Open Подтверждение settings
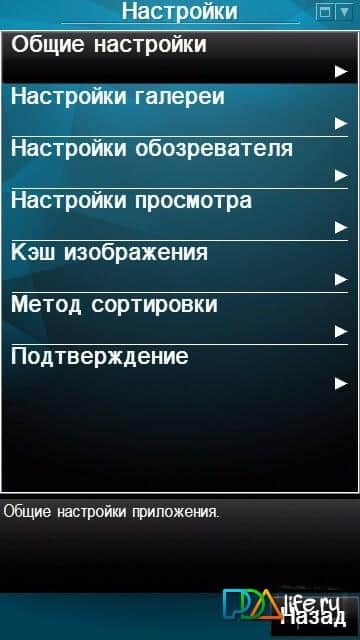This screenshot has height=640, width=360. 180,371
